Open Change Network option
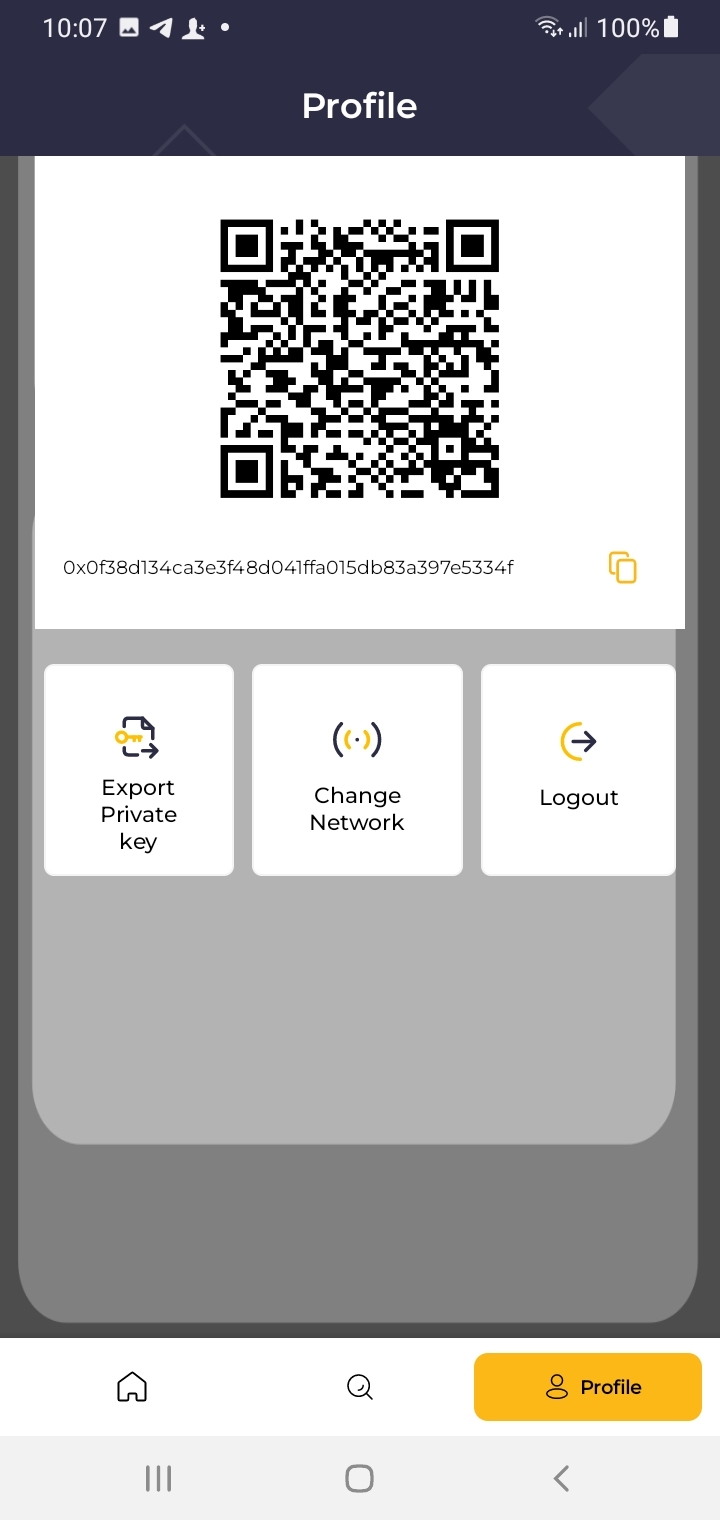This screenshot has height=1520, width=720. pos(357,770)
